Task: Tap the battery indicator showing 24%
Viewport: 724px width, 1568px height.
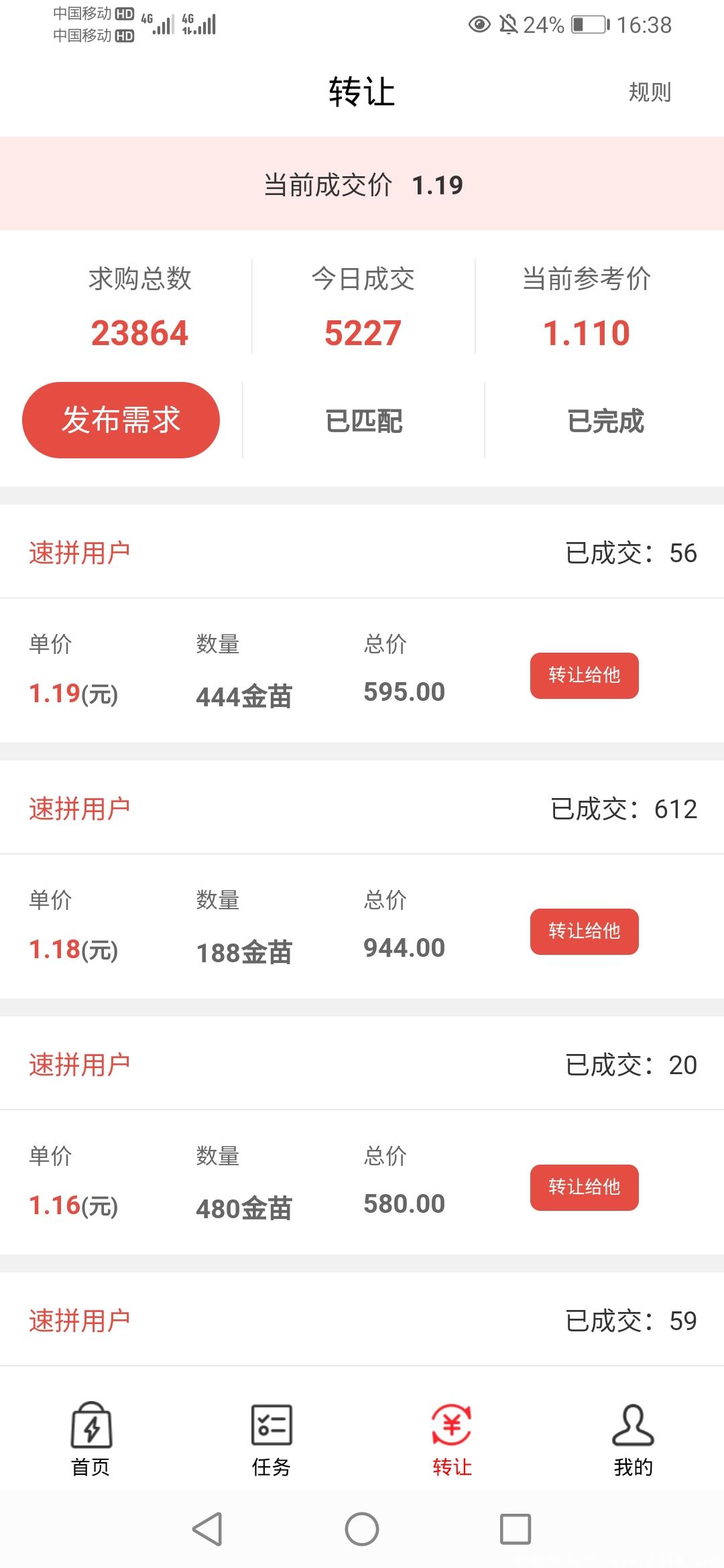Action: pyautogui.click(x=588, y=24)
